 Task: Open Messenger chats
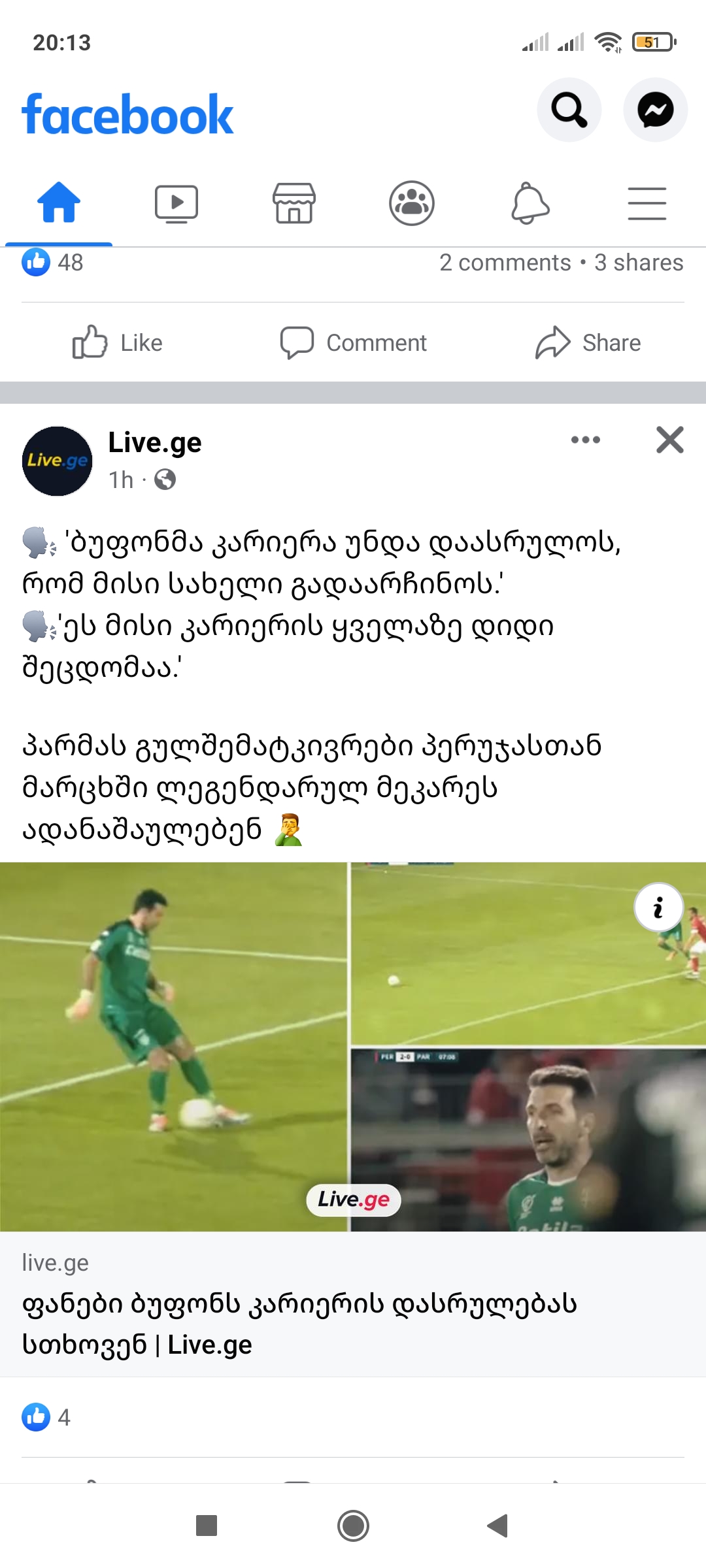point(655,110)
